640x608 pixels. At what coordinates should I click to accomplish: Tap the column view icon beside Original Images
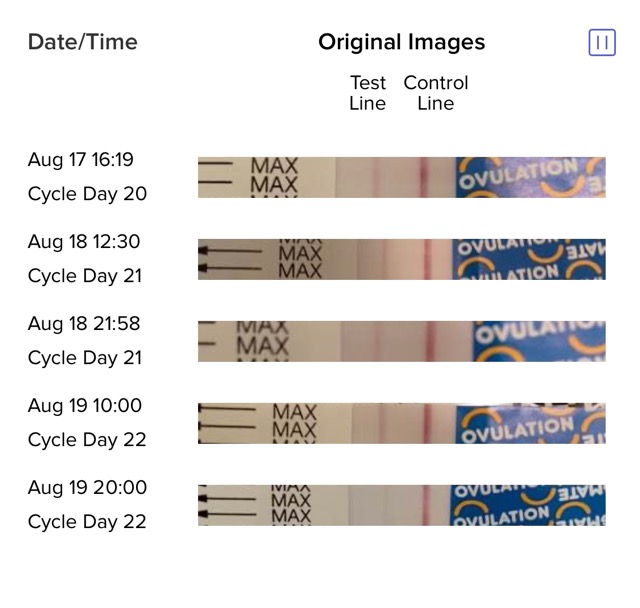(x=601, y=42)
